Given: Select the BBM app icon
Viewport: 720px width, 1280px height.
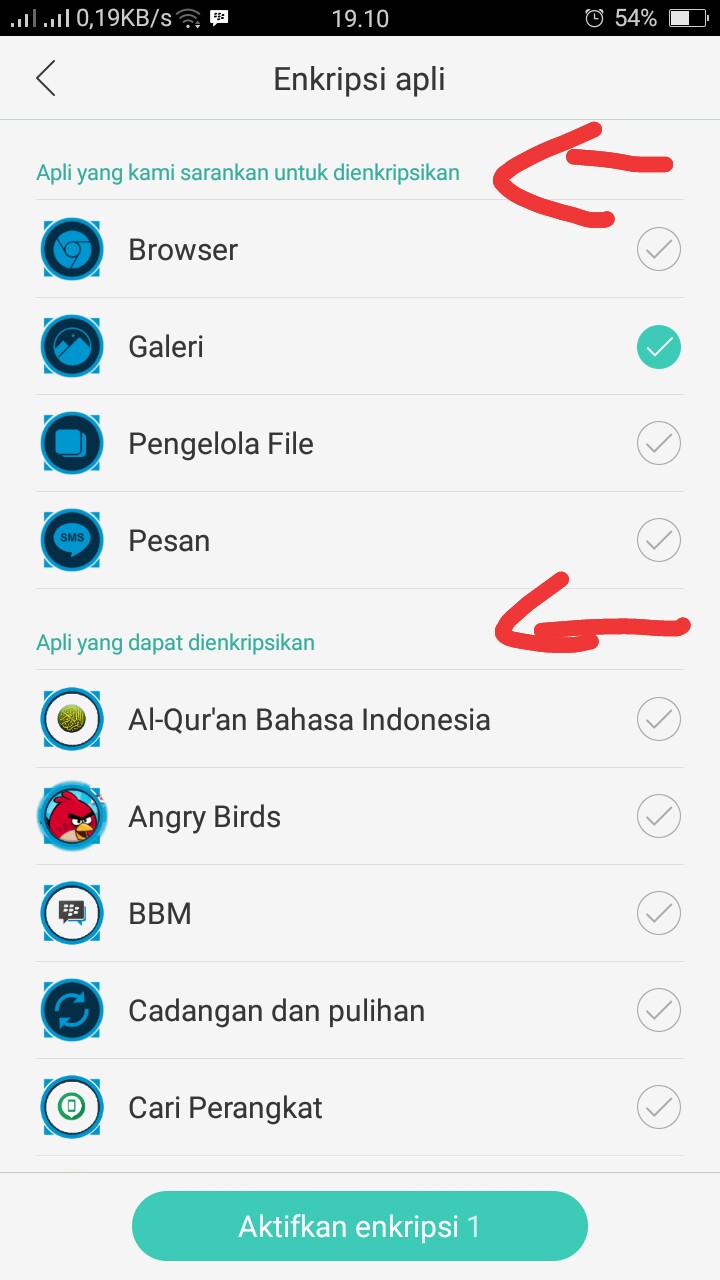Looking at the screenshot, I should pos(71,912).
